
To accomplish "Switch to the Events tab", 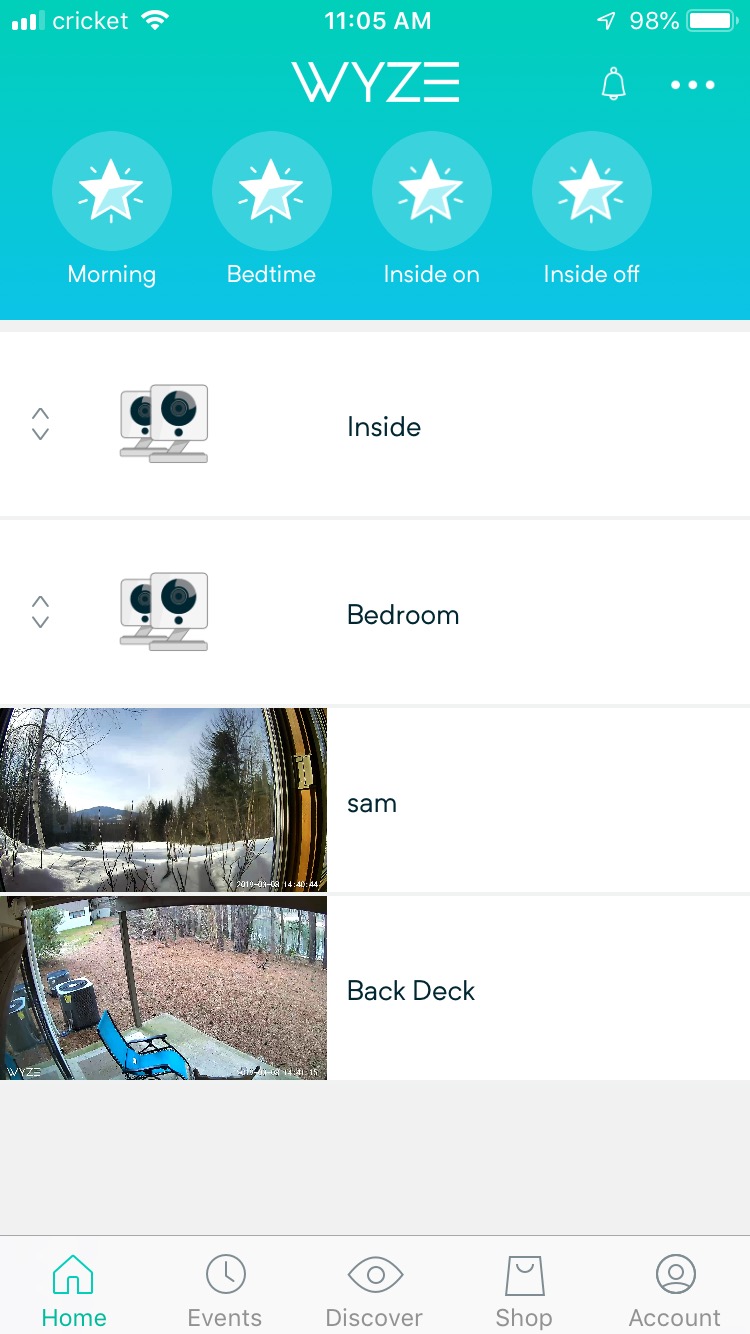I will (x=225, y=1290).
